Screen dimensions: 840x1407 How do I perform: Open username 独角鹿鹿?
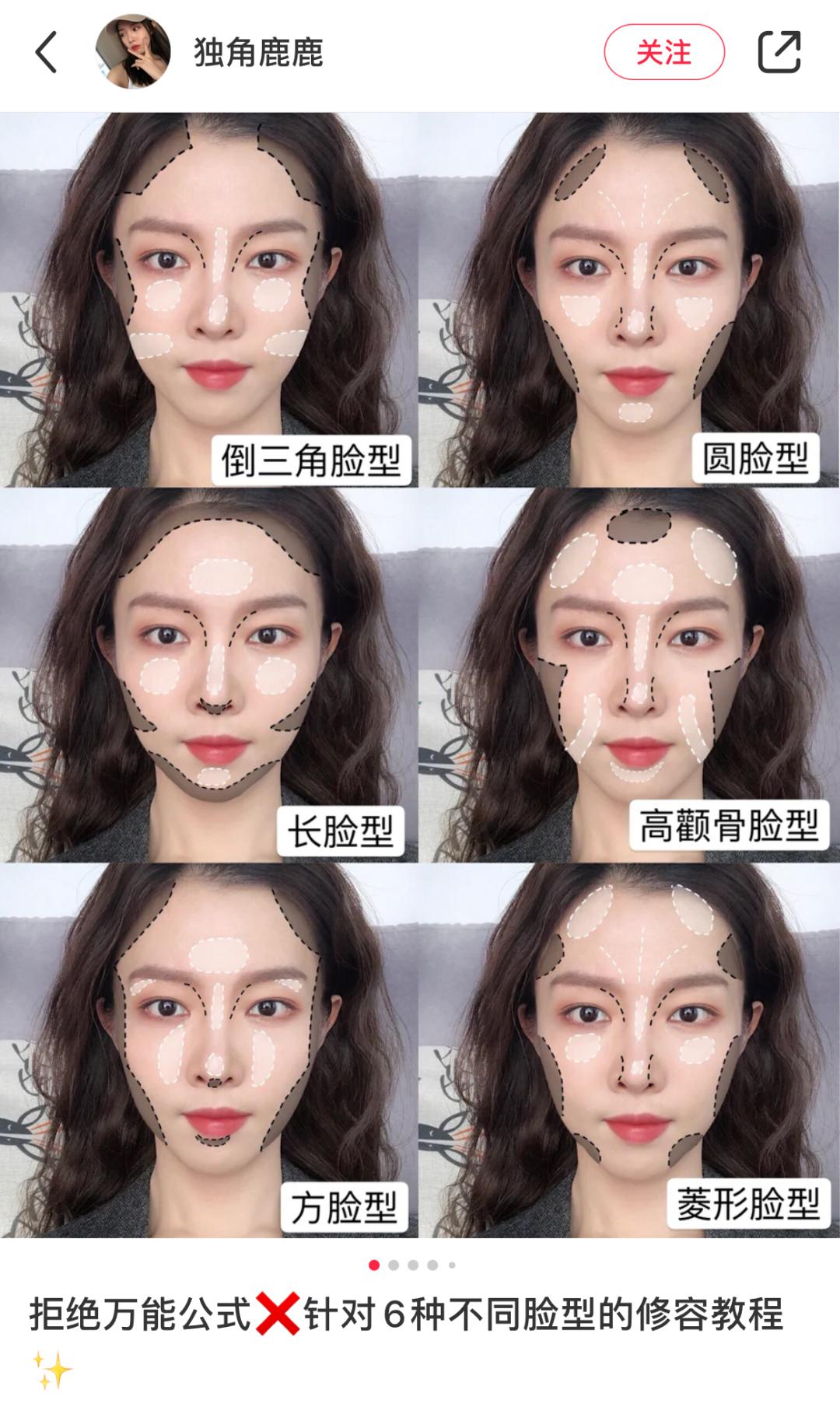click(x=258, y=53)
